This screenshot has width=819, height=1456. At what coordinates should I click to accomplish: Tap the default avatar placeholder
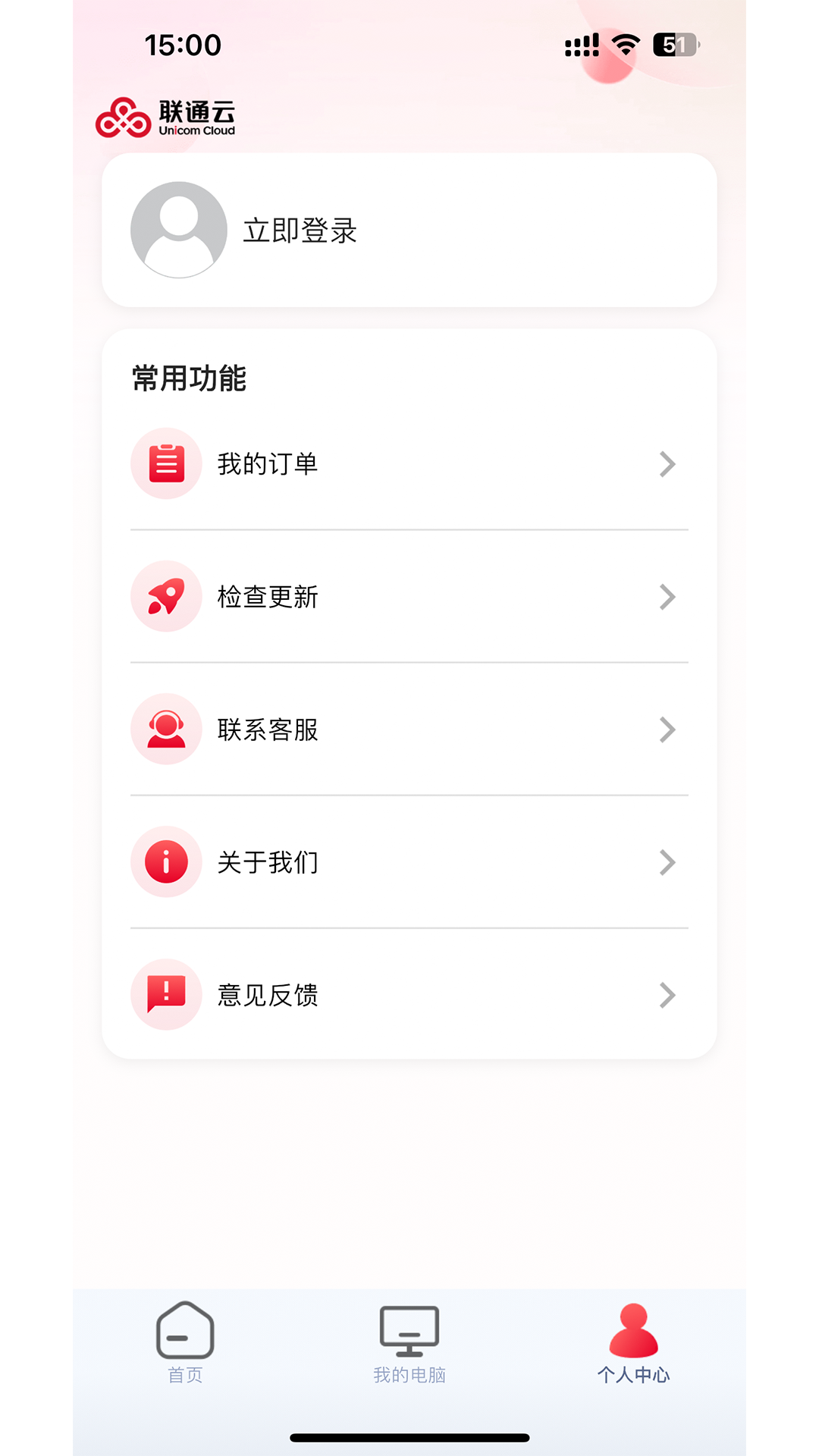click(x=178, y=229)
